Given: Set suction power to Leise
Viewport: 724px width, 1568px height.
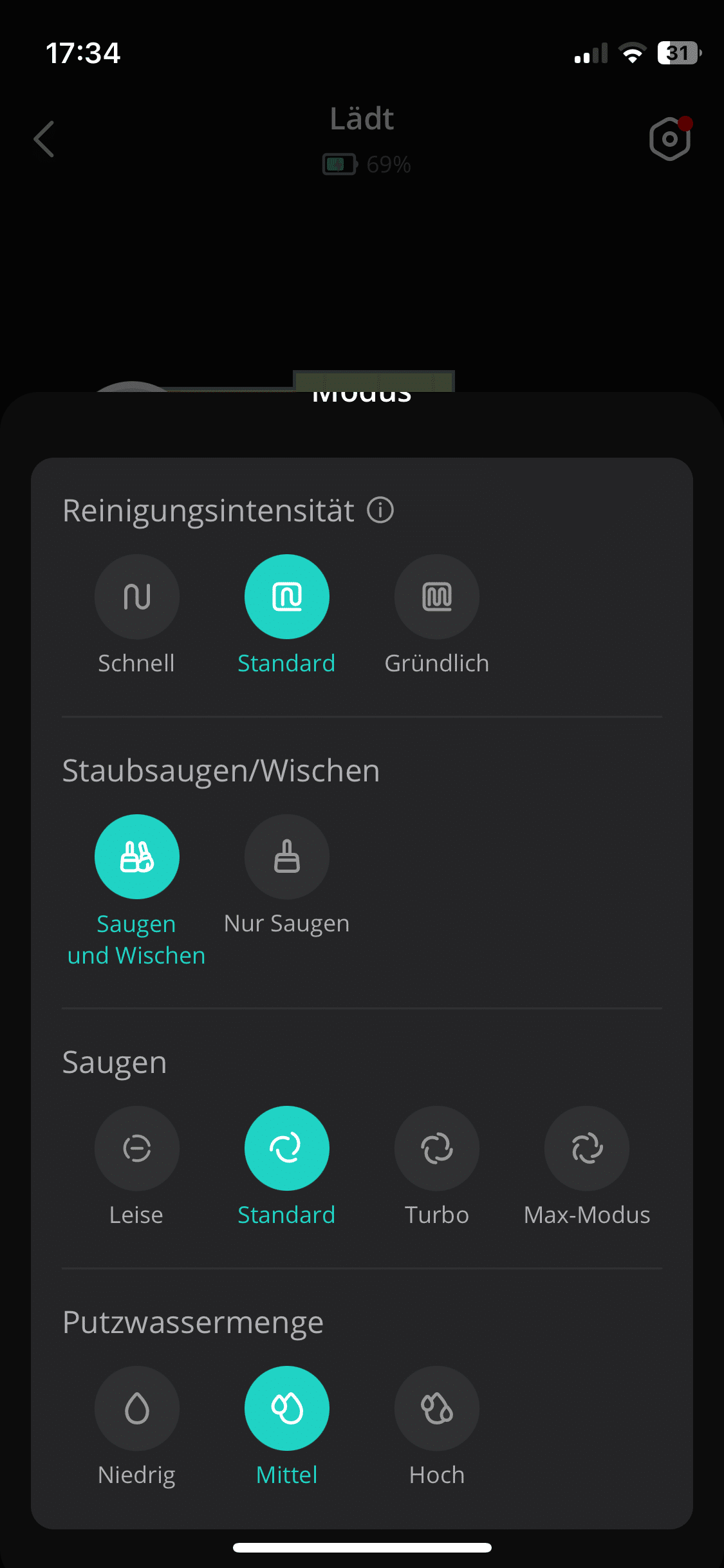Looking at the screenshot, I should pos(136,1148).
